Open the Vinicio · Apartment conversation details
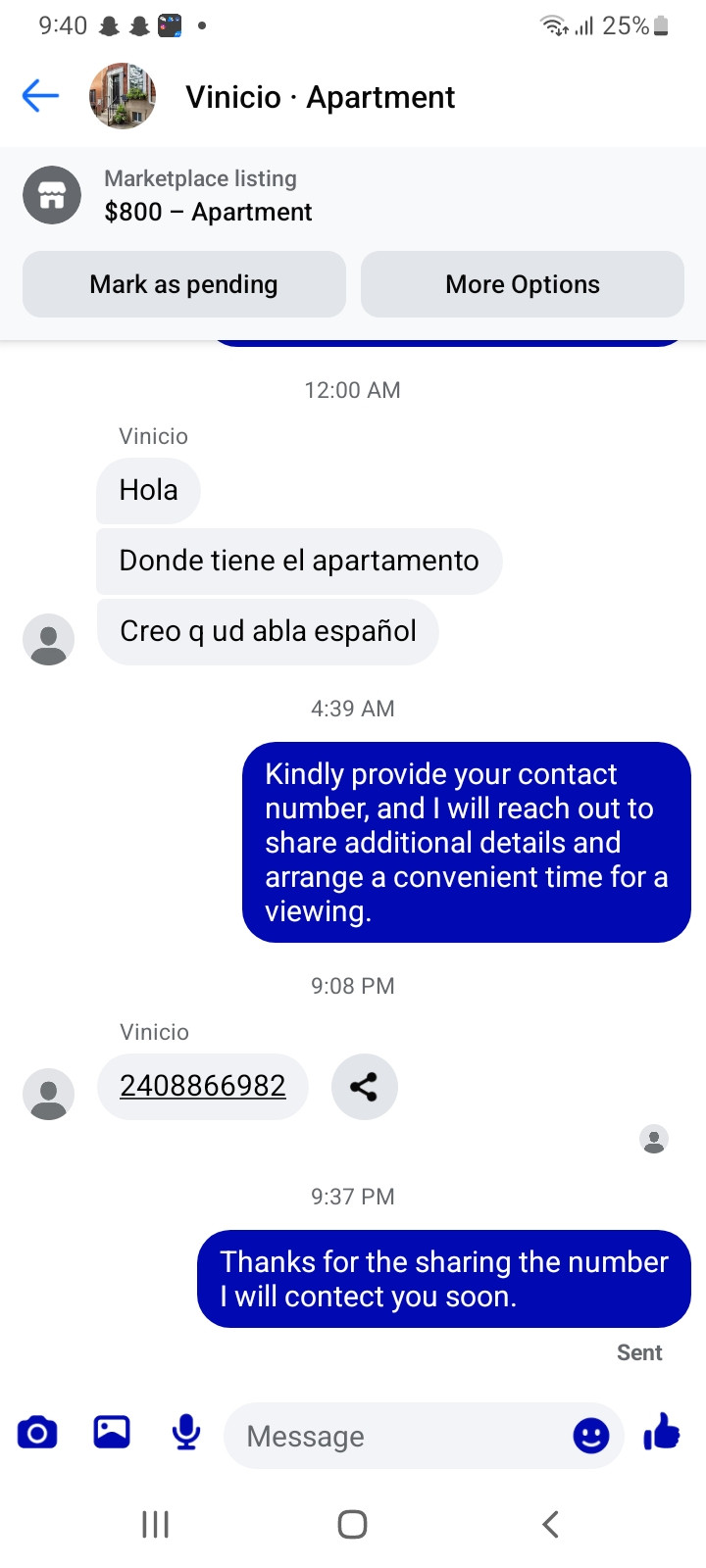Image resolution: width=706 pixels, height=1568 pixels. [320, 97]
